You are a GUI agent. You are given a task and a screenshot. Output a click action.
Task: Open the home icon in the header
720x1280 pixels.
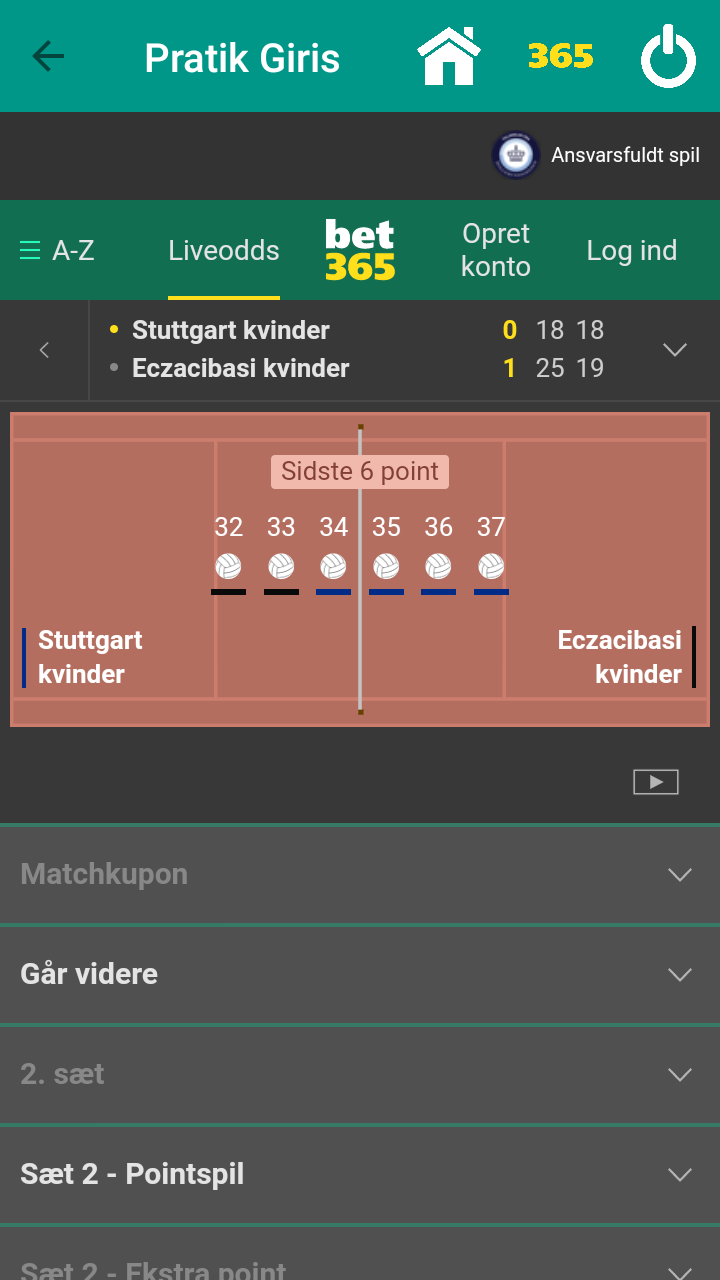click(x=449, y=56)
